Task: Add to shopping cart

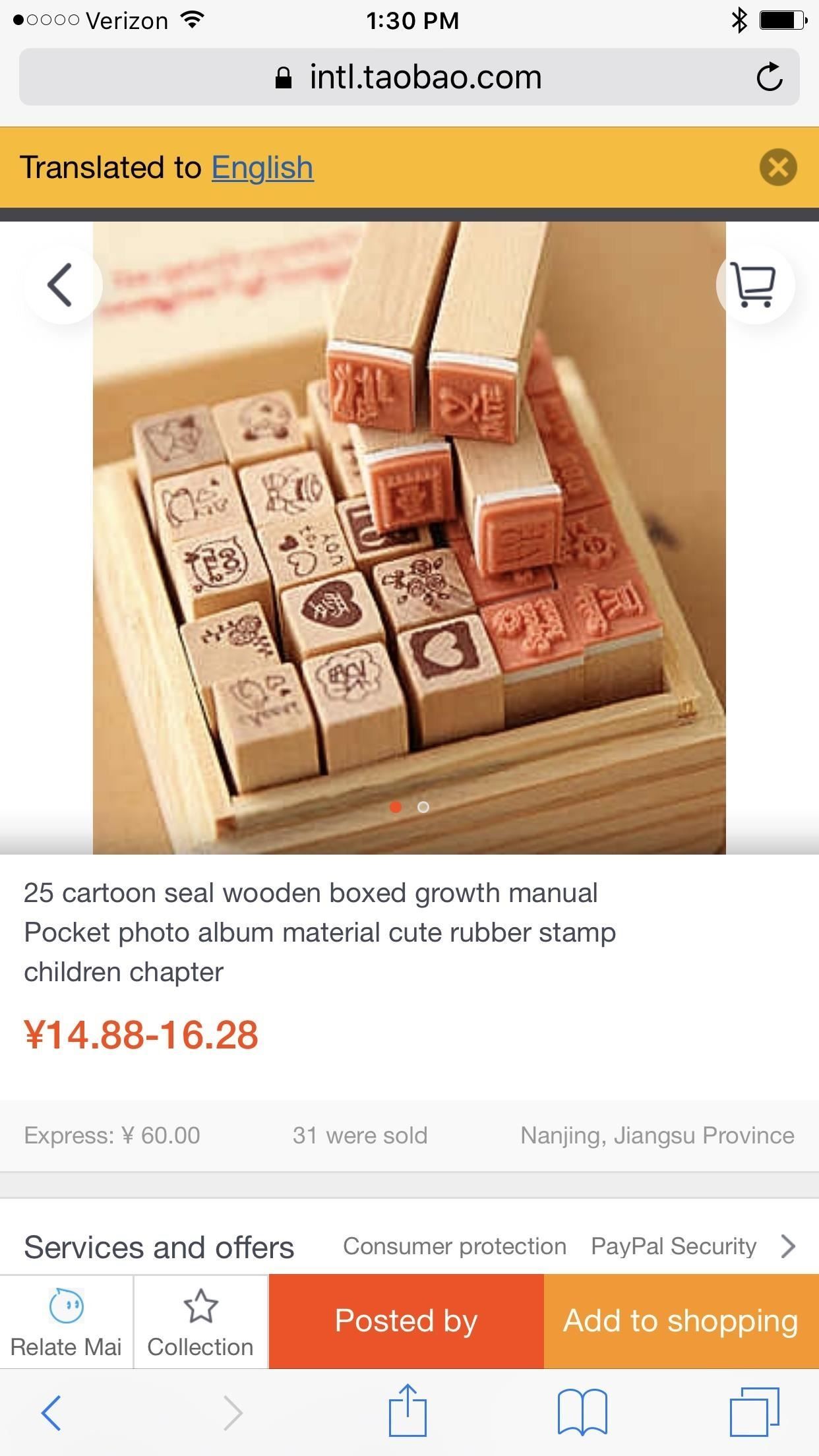Action: point(681,1321)
